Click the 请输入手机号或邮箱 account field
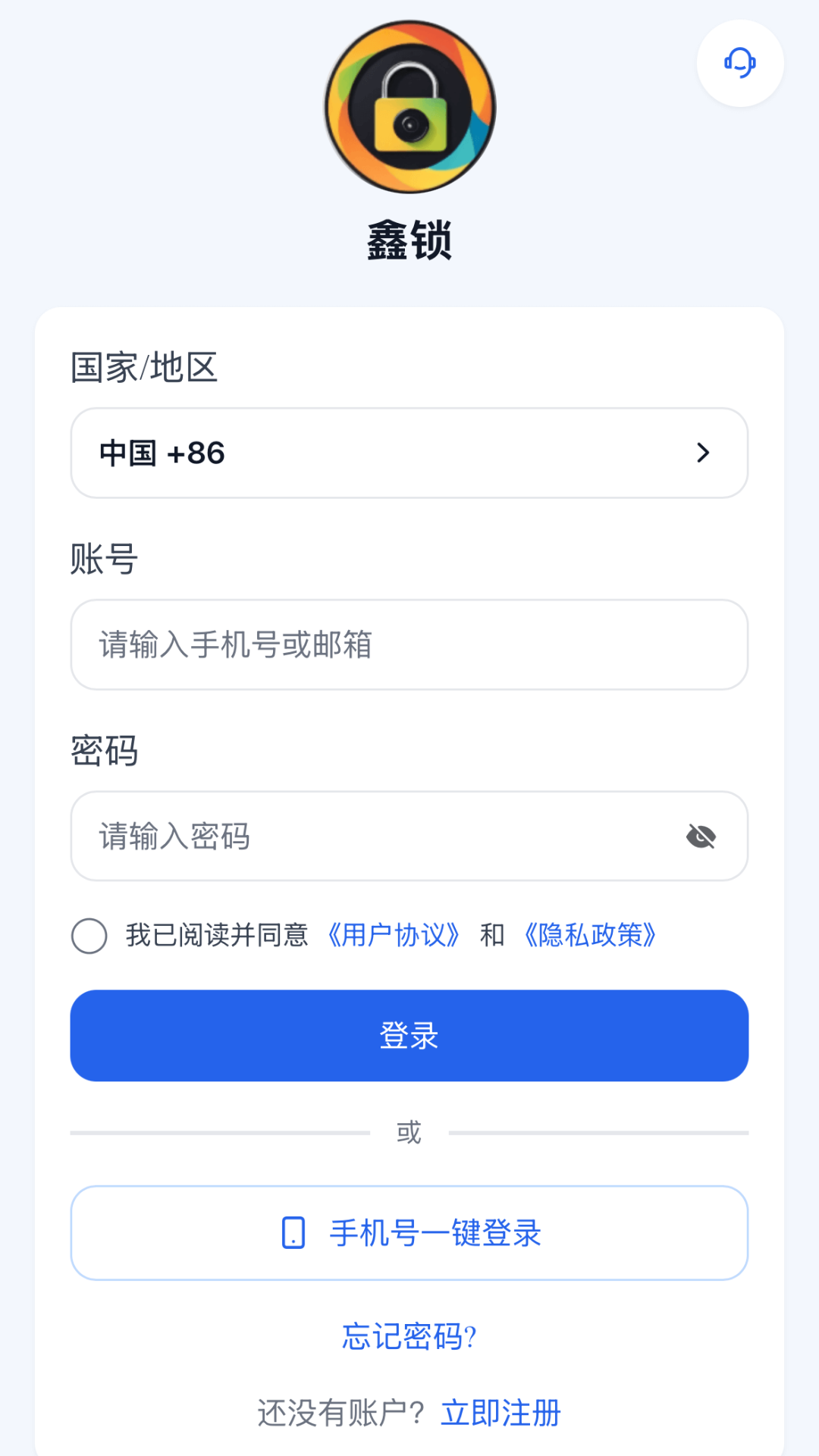This screenshot has height=1456, width=819. coord(409,644)
